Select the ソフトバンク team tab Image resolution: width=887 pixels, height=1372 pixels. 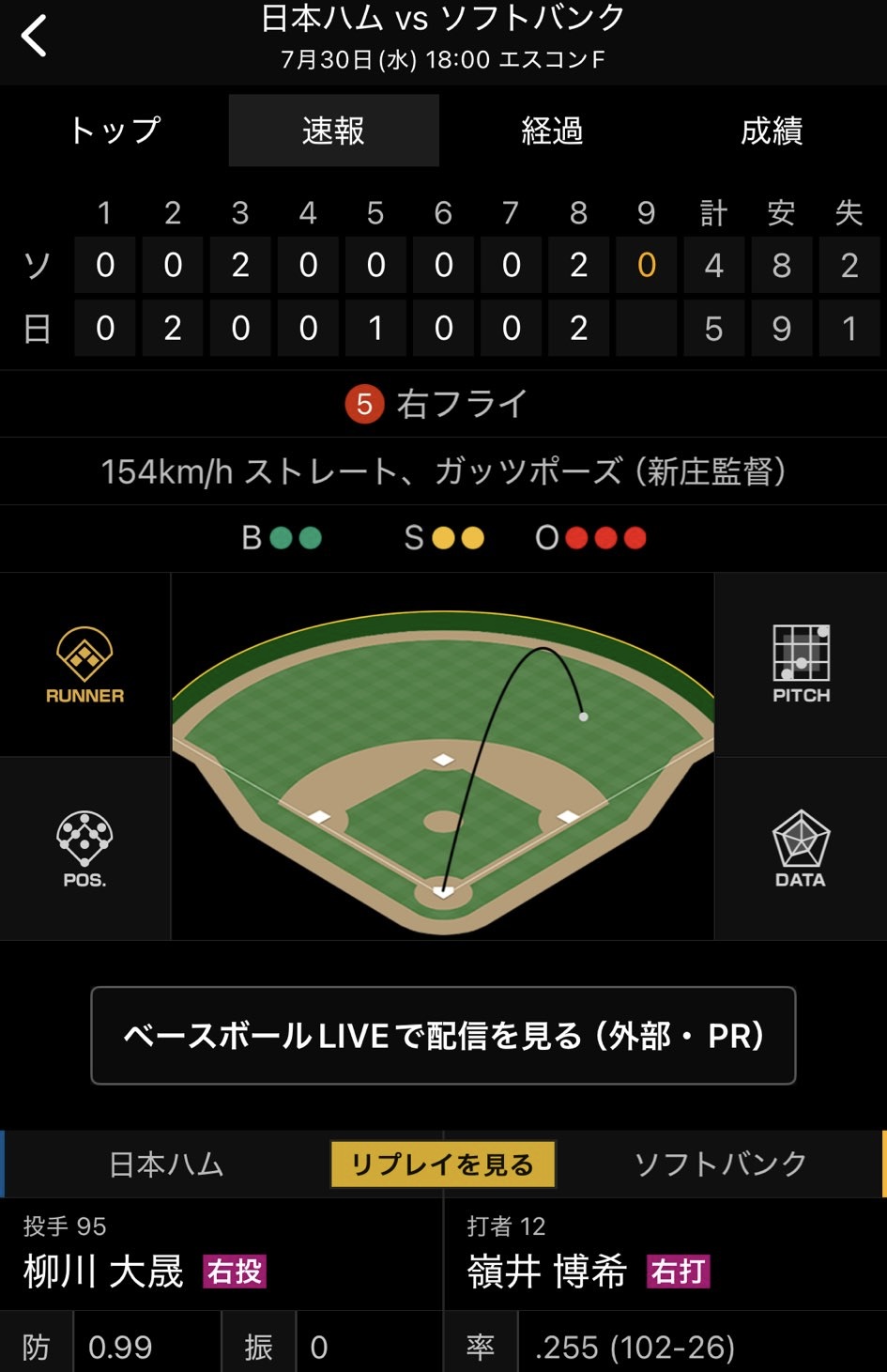click(x=720, y=1164)
